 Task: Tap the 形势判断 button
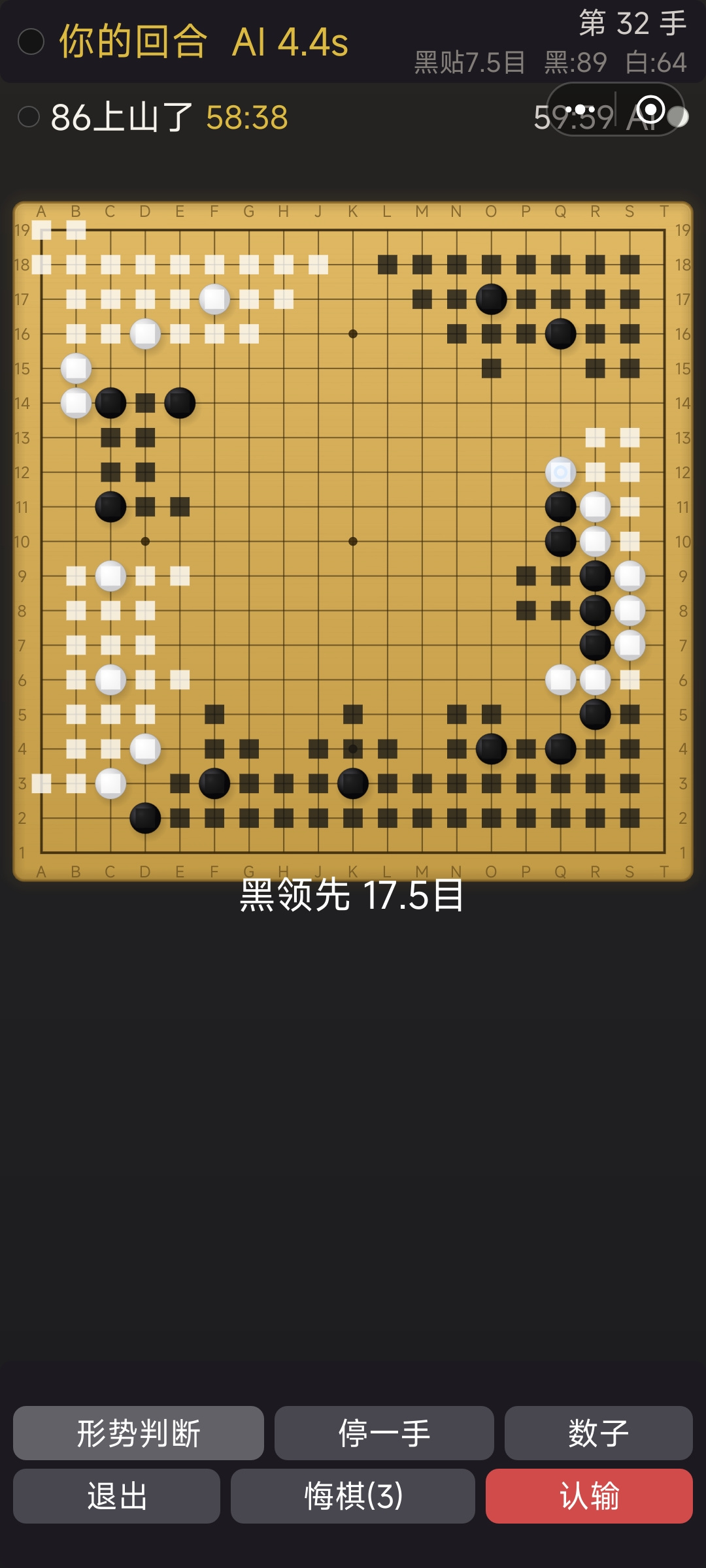point(139,1433)
